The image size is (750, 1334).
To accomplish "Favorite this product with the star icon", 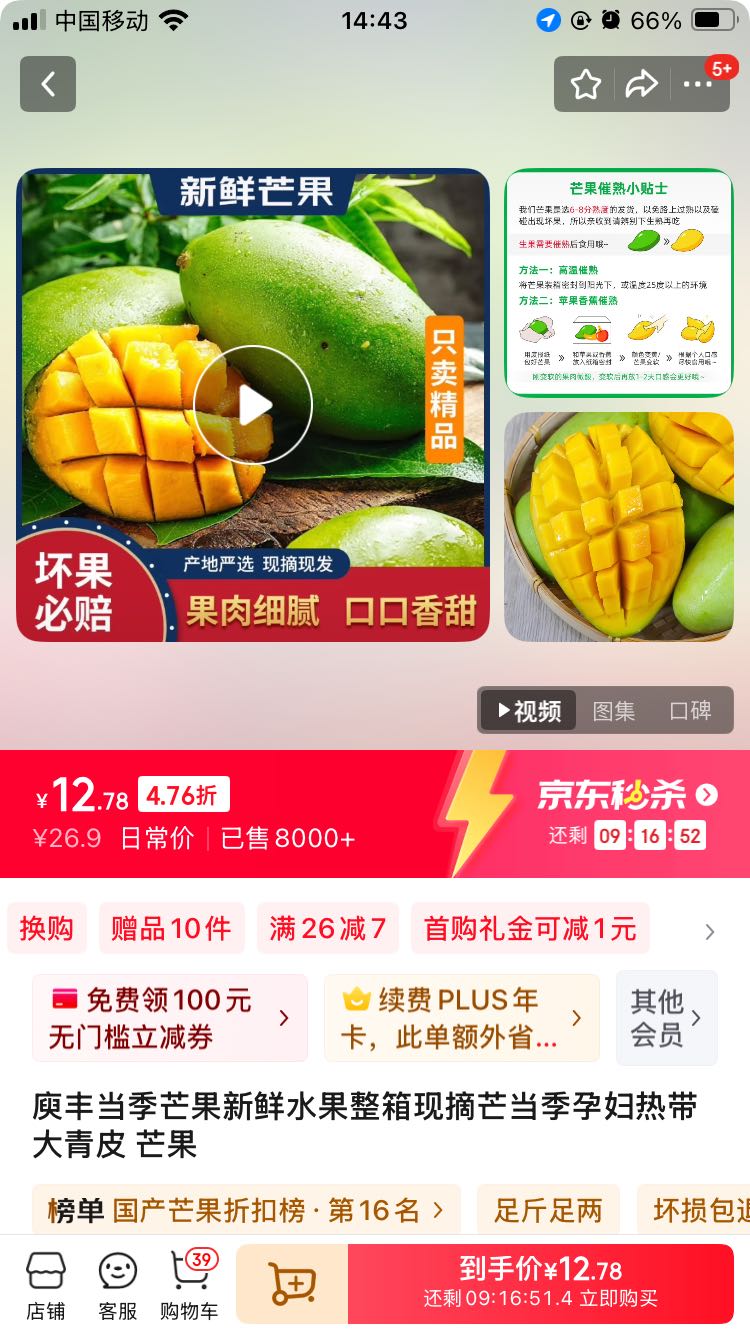I will 586,84.
